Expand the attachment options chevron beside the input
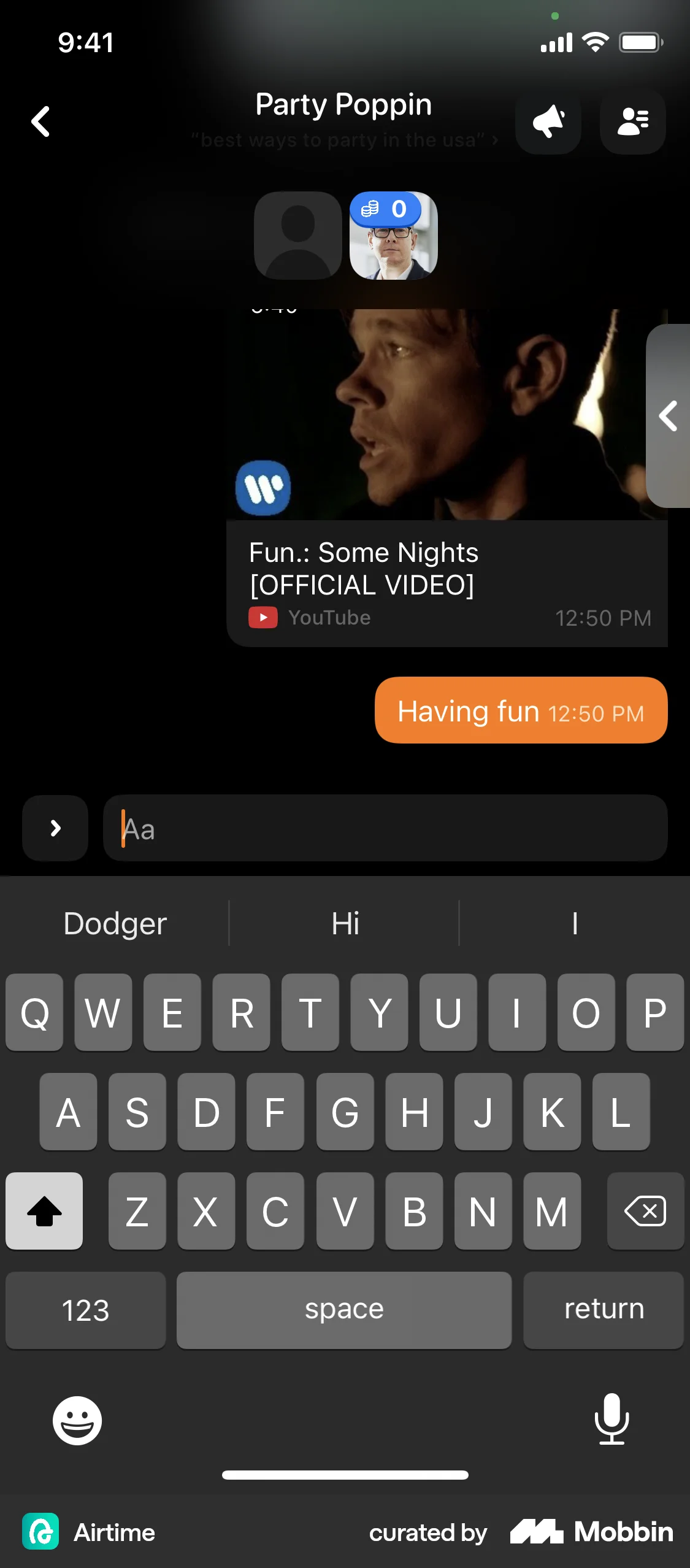The image size is (690, 1568). (55, 828)
